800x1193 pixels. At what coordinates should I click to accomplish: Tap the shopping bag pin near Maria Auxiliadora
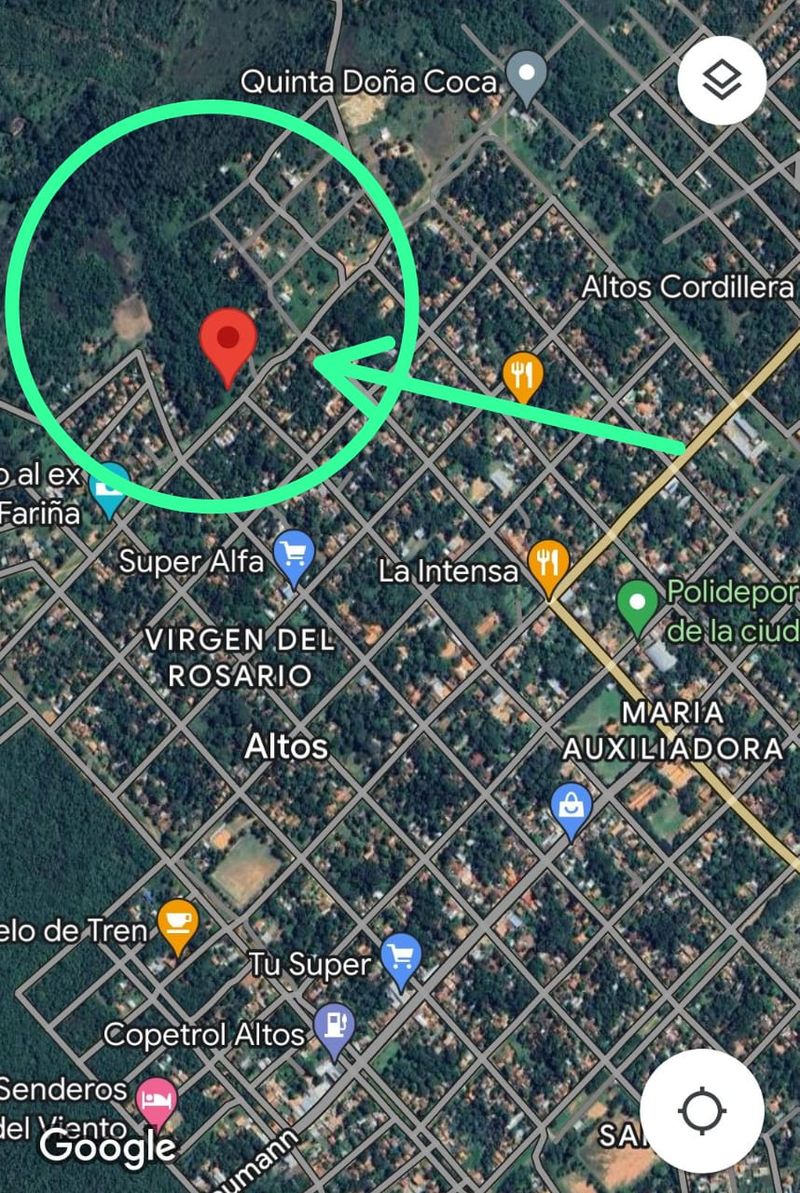tap(571, 806)
